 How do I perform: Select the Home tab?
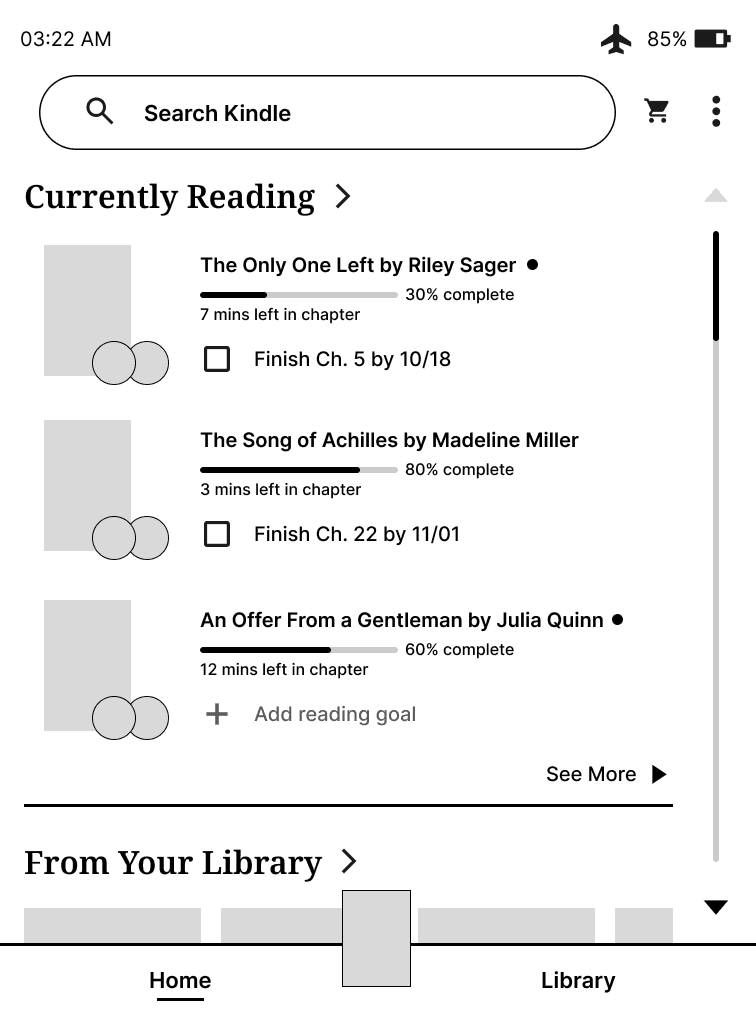tap(180, 980)
